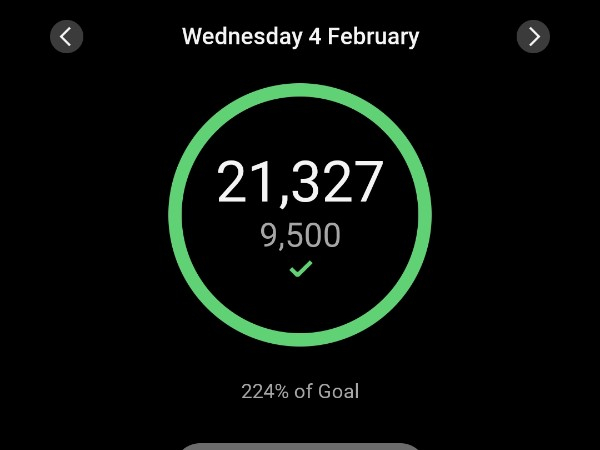
Task: Go to the previous day
Action: (66, 37)
